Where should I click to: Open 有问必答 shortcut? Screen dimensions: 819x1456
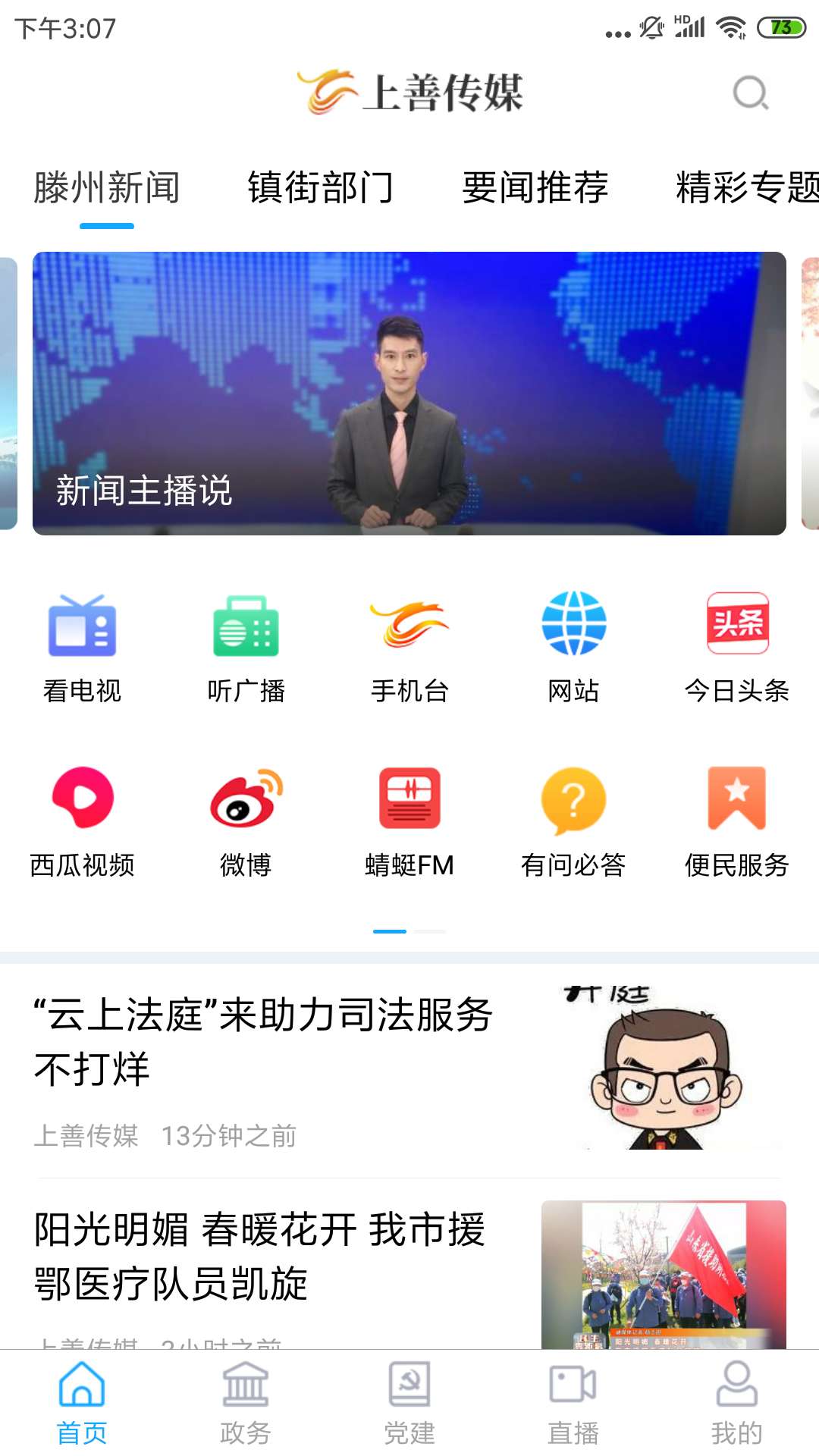click(573, 823)
